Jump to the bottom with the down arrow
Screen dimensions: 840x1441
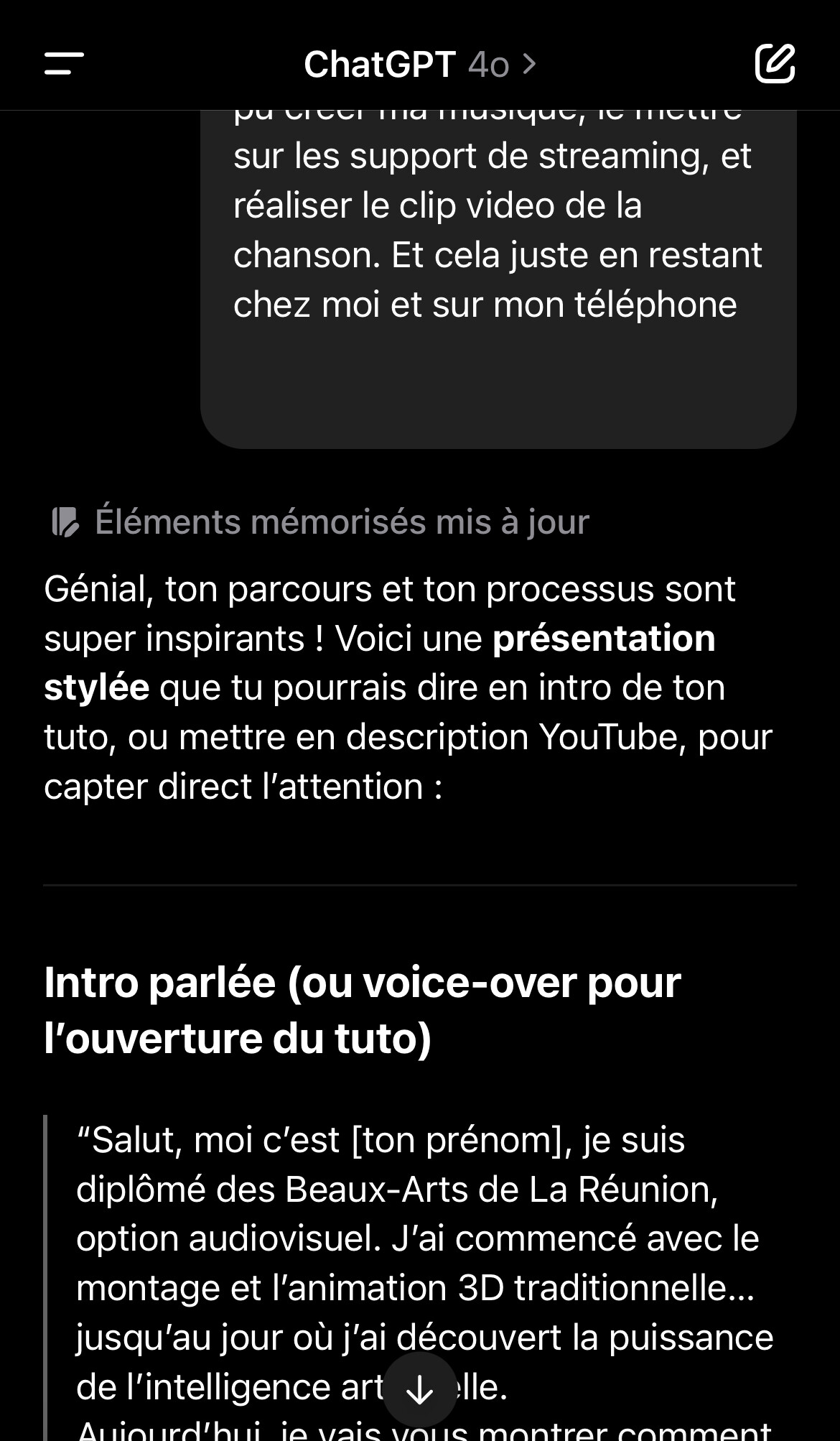(x=420, y=1389)
